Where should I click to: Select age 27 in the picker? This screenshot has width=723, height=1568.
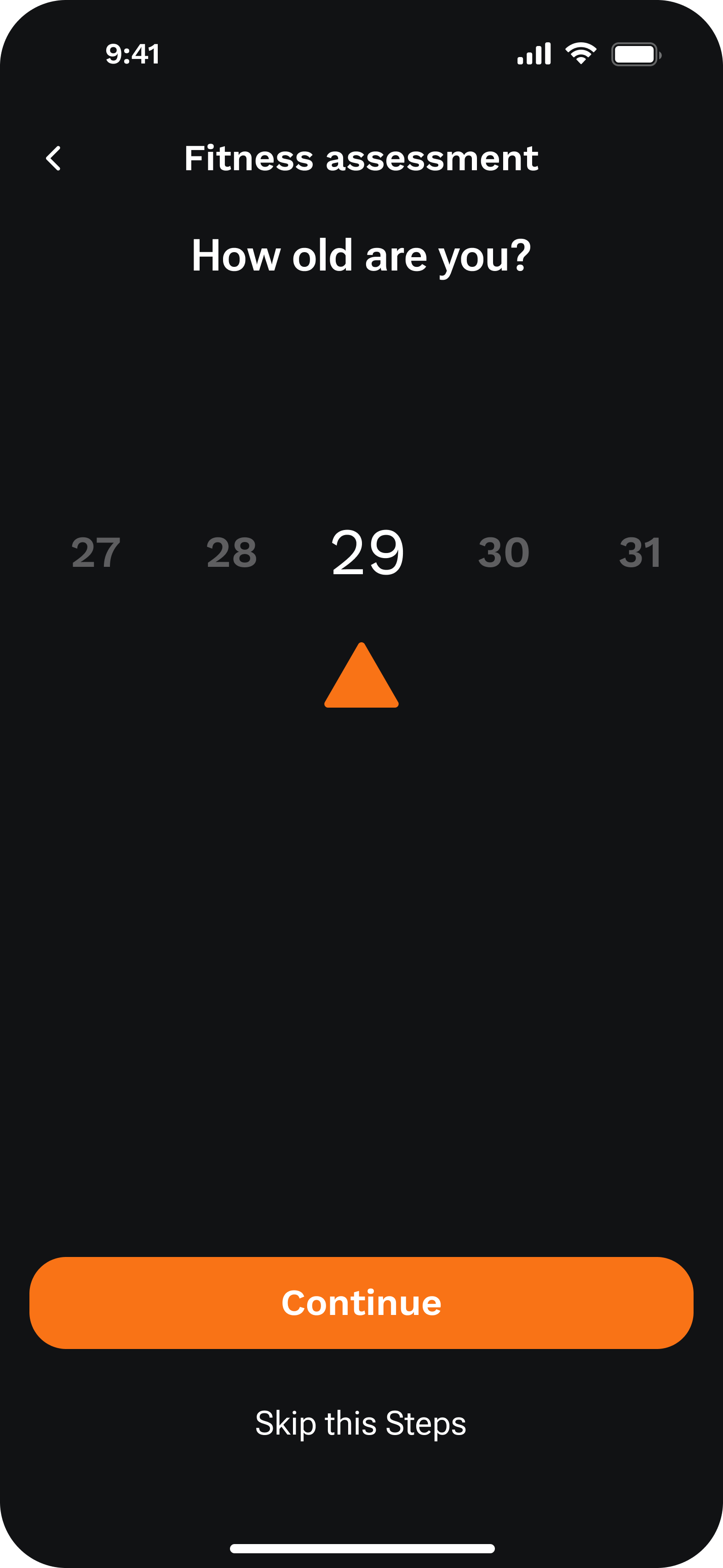tap(96, 553)
